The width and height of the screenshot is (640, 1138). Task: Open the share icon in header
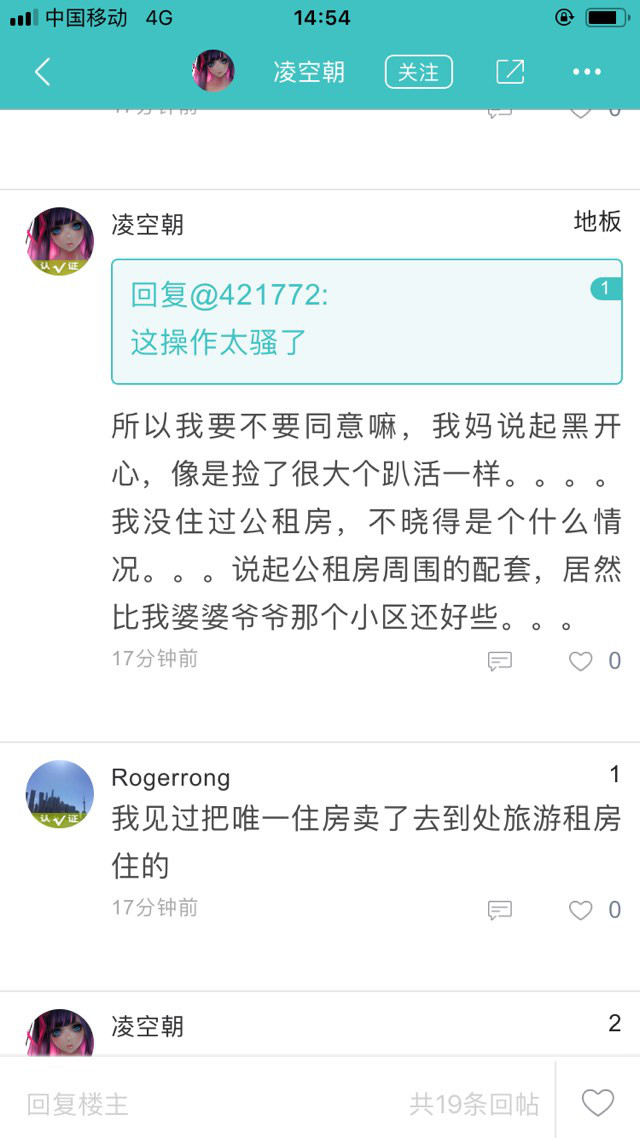[x=510, y=72]
